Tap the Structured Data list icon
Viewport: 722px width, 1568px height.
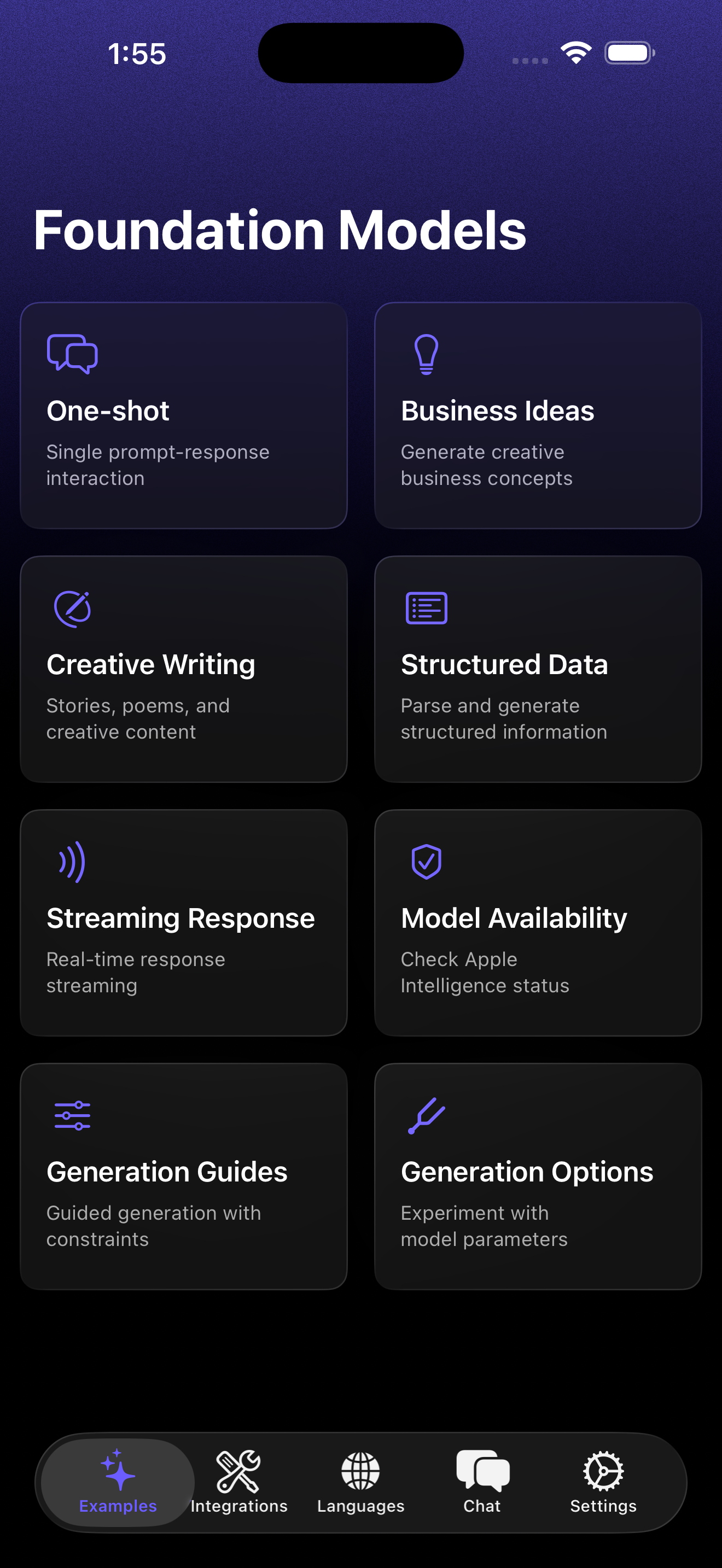coord(426,607)
